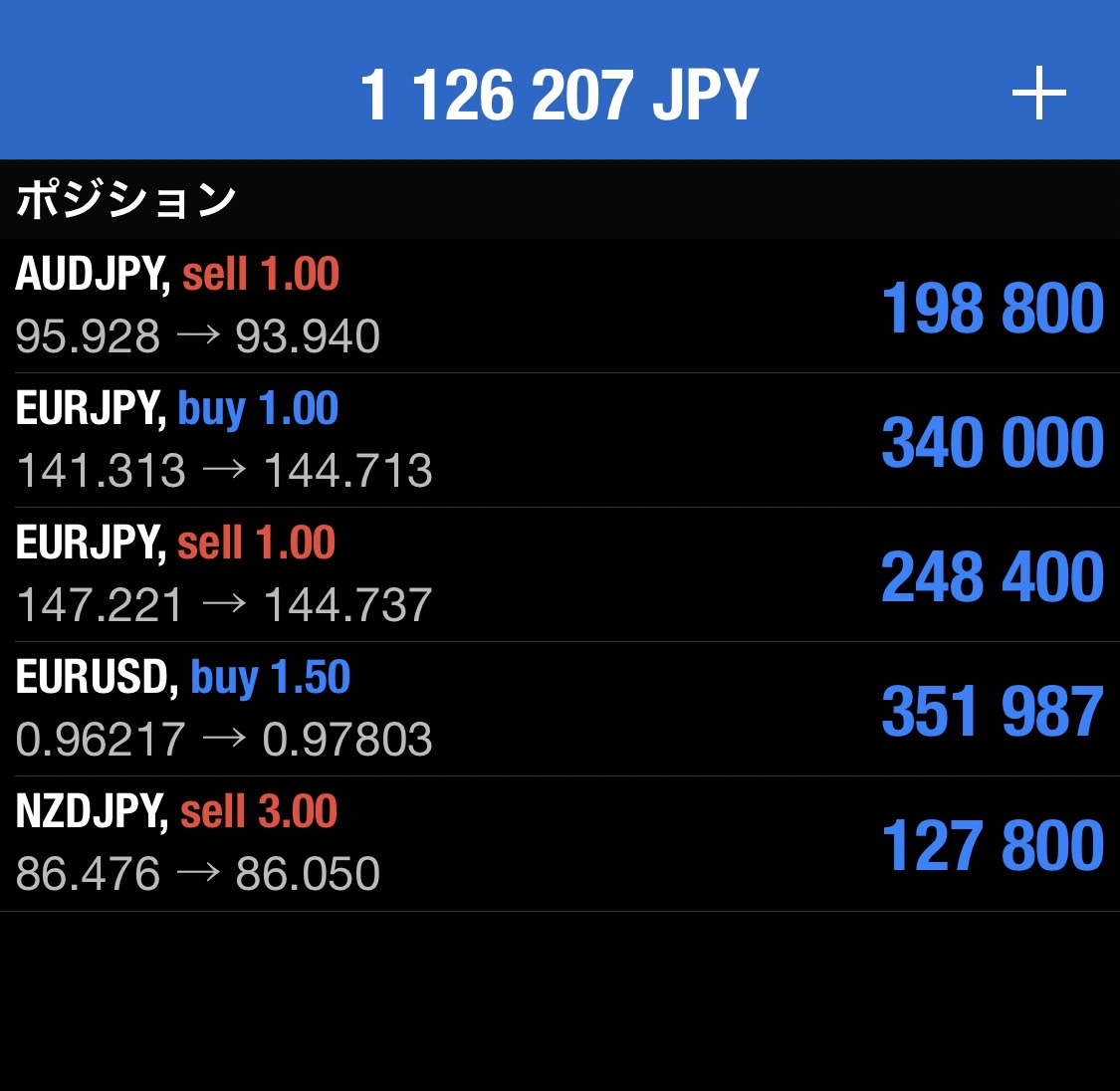Screen dimensions: 1120x1091
Task: Open the EURJPY buy 1.00 position
Action: [x=558, y=440]
